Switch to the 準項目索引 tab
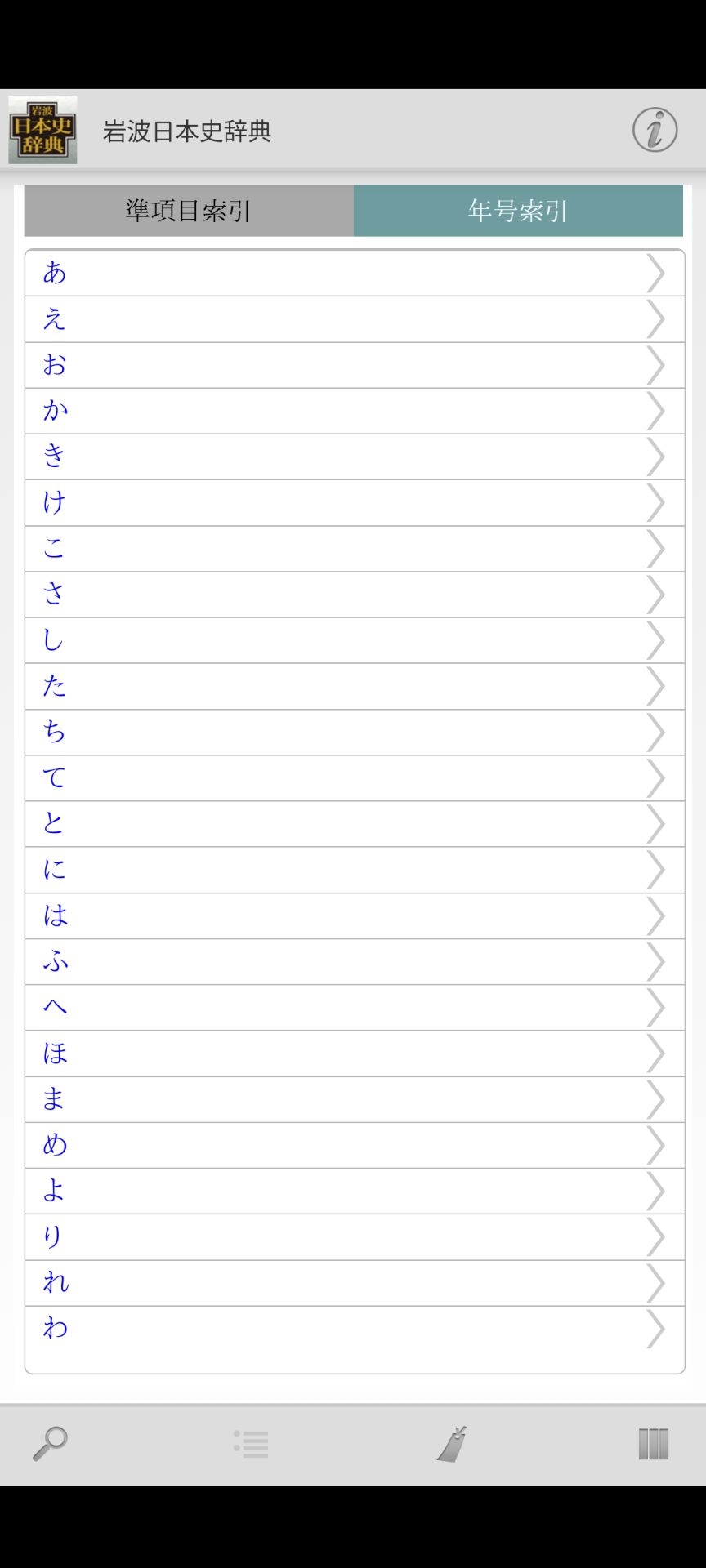Screen dimensions: 706x1568 (189, 211)
